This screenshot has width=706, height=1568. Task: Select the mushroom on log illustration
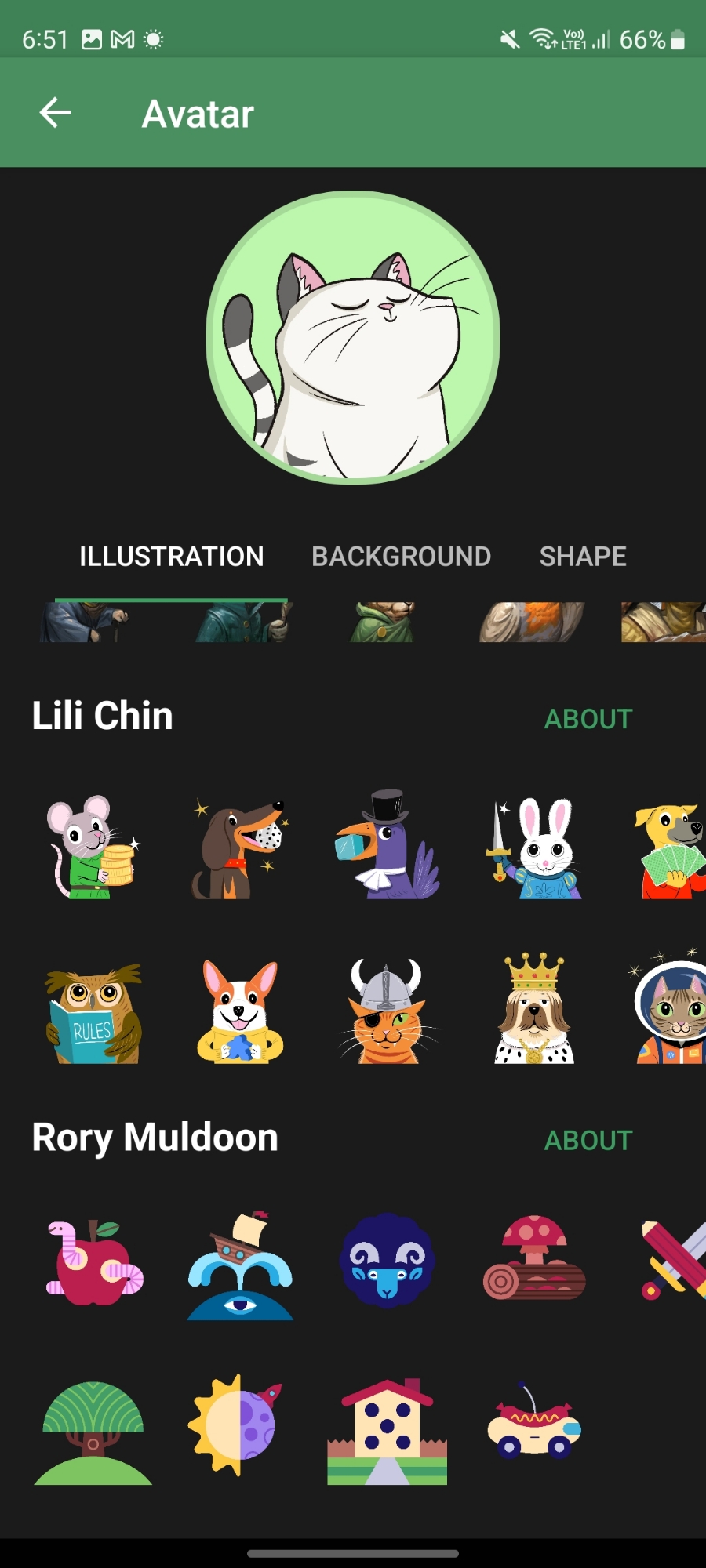pos(535,1259)
